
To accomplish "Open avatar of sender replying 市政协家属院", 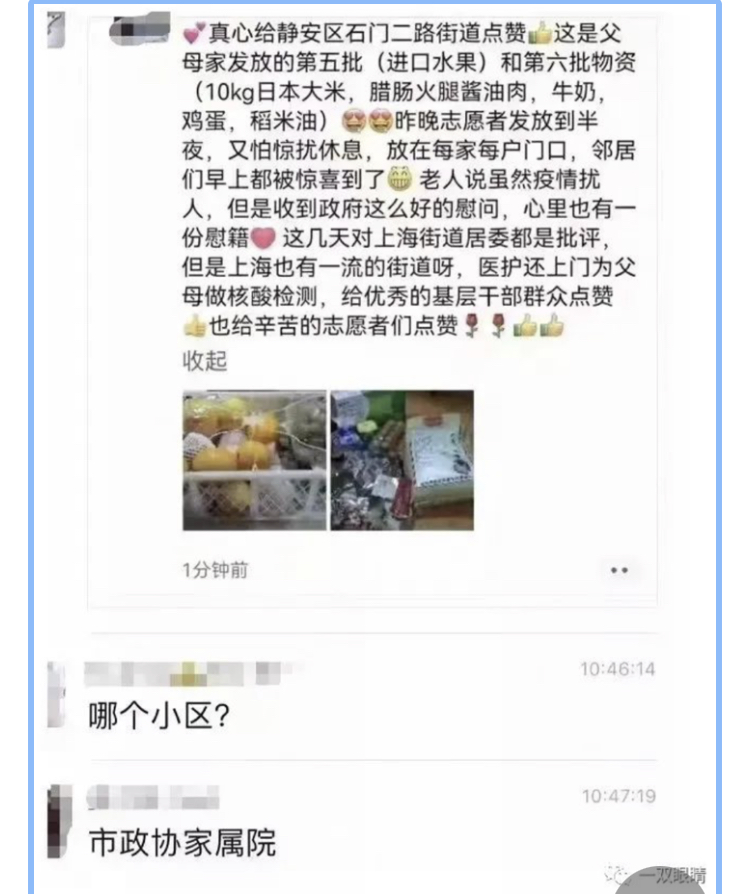I will 59,821.
